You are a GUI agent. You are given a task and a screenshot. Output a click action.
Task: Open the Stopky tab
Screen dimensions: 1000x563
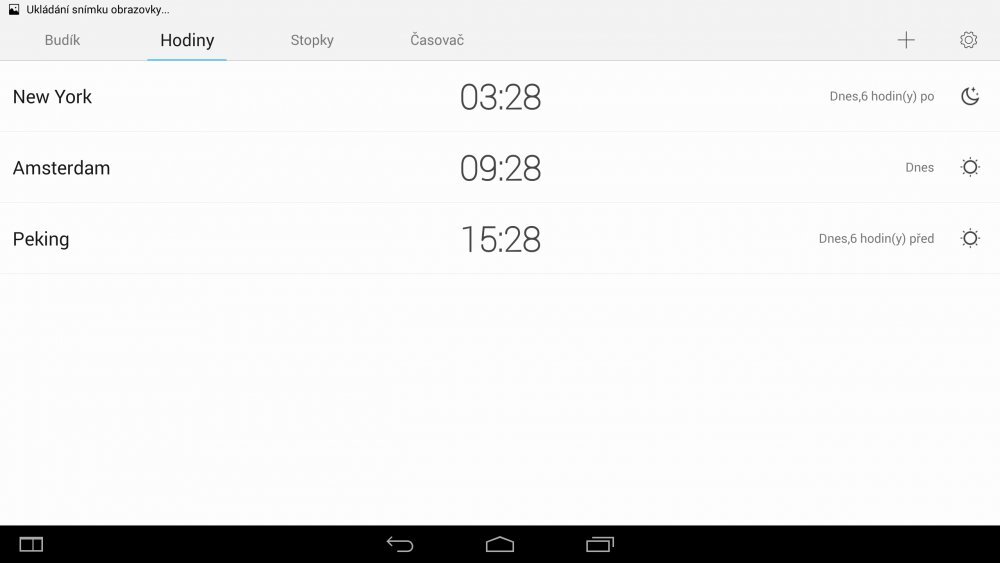point(312,41)
